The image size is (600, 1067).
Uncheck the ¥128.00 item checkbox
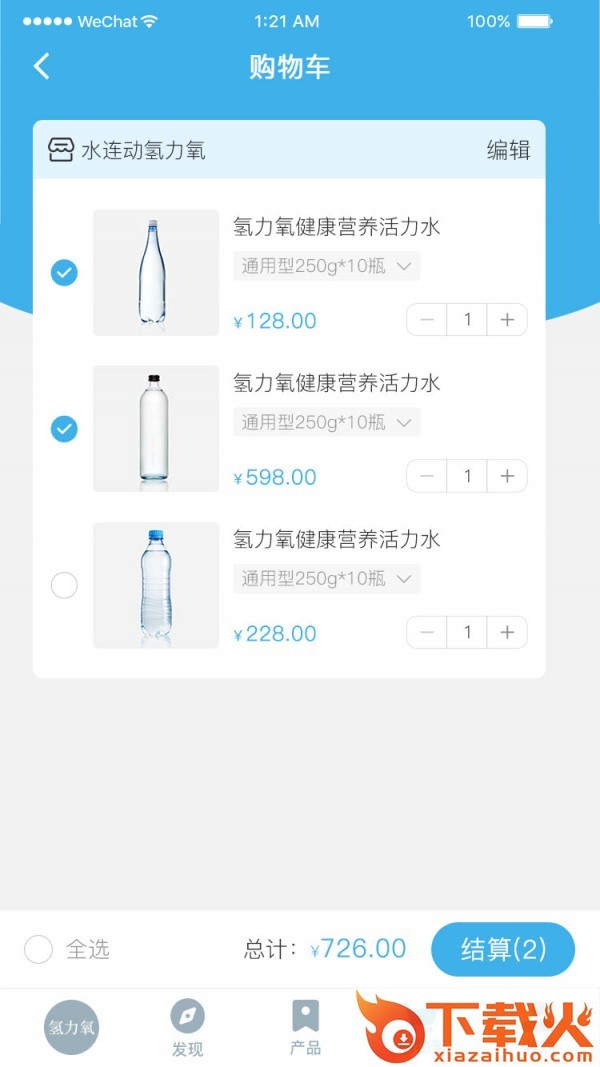(x=64, y=272)
